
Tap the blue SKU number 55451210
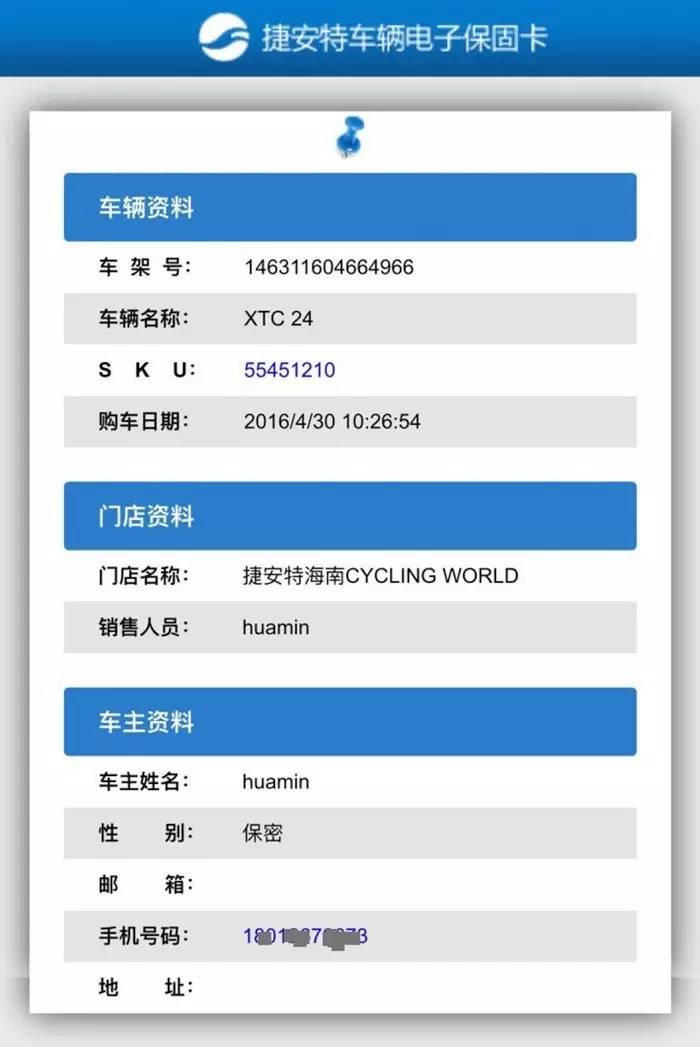[289, 370]
